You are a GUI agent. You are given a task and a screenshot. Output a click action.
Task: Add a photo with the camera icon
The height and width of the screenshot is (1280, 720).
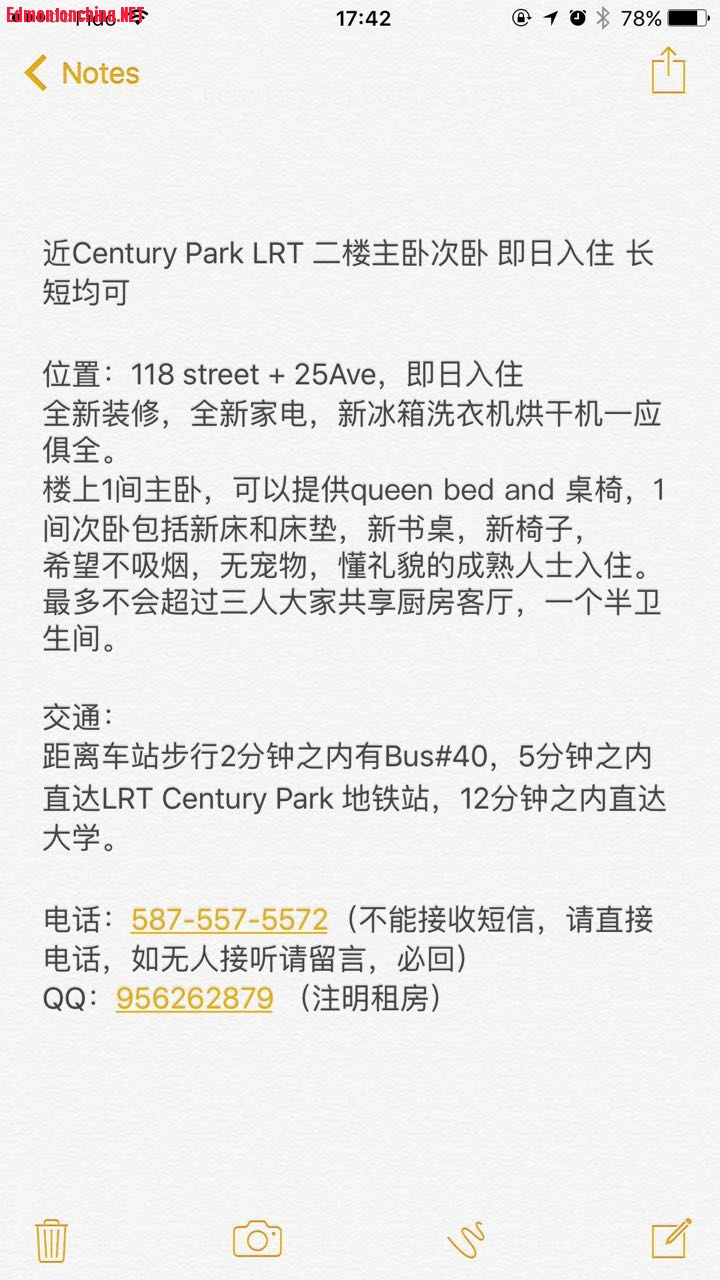coord(257,1239)
